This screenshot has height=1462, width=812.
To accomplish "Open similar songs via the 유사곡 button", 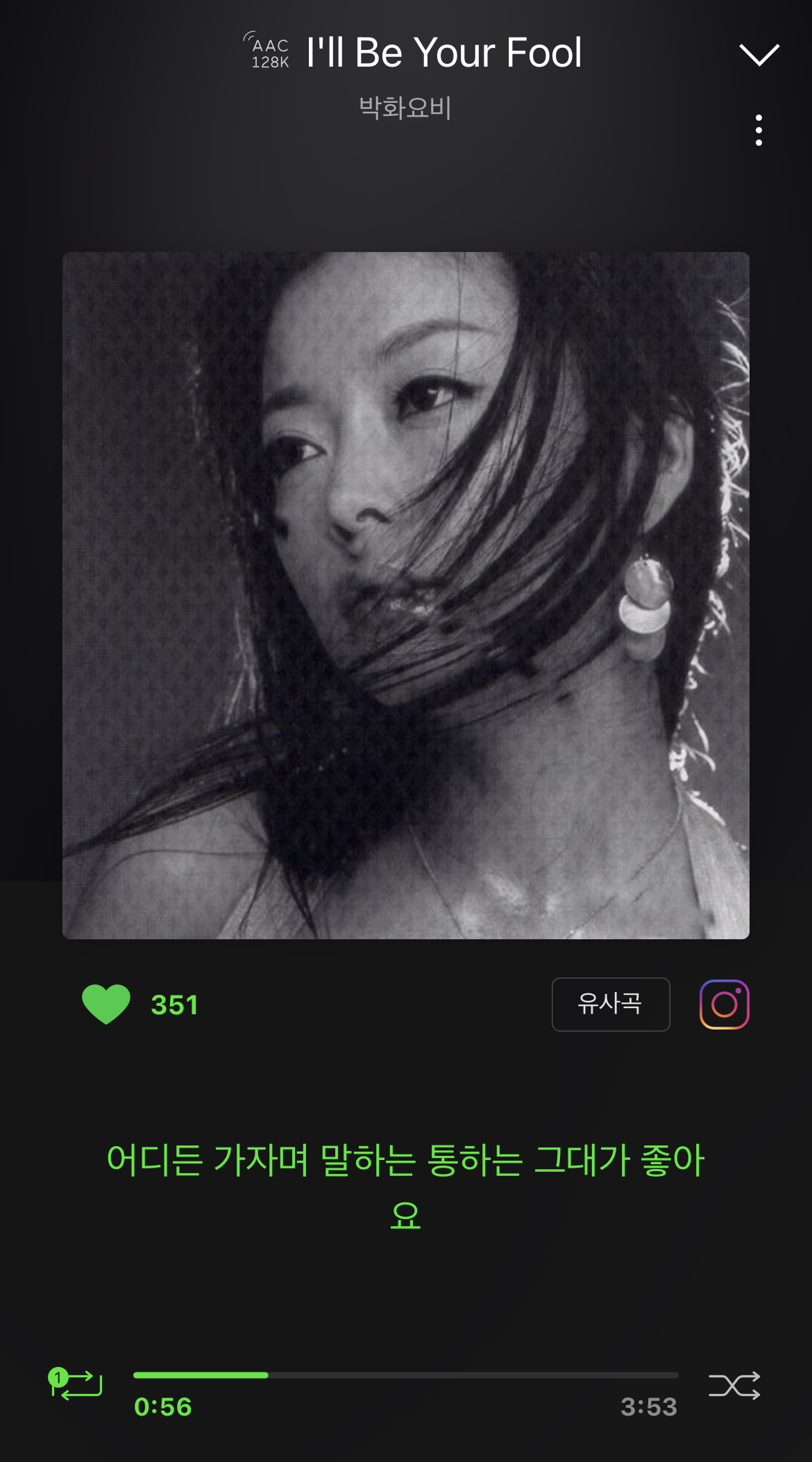I will tap(611, 1004).
